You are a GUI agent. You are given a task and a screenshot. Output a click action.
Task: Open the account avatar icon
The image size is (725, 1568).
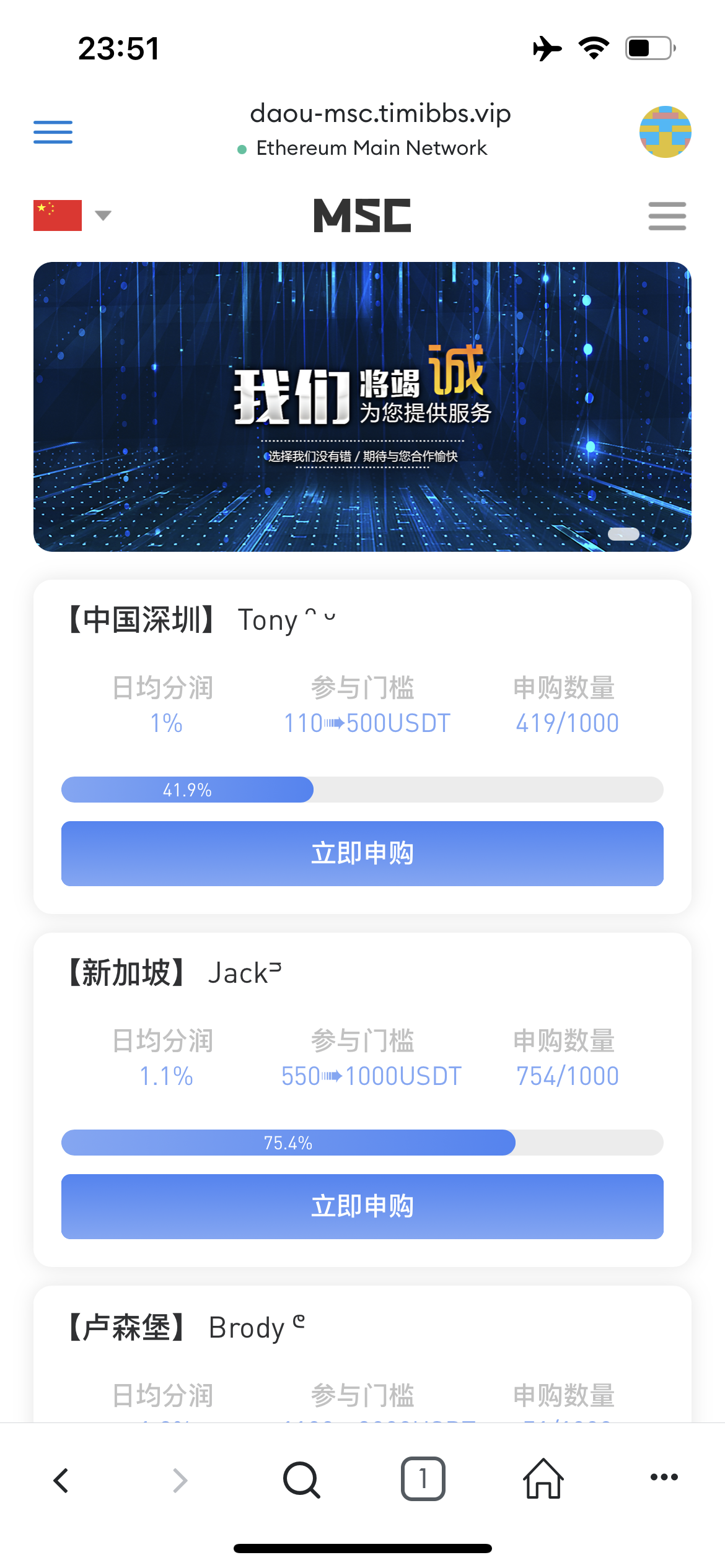666,132
